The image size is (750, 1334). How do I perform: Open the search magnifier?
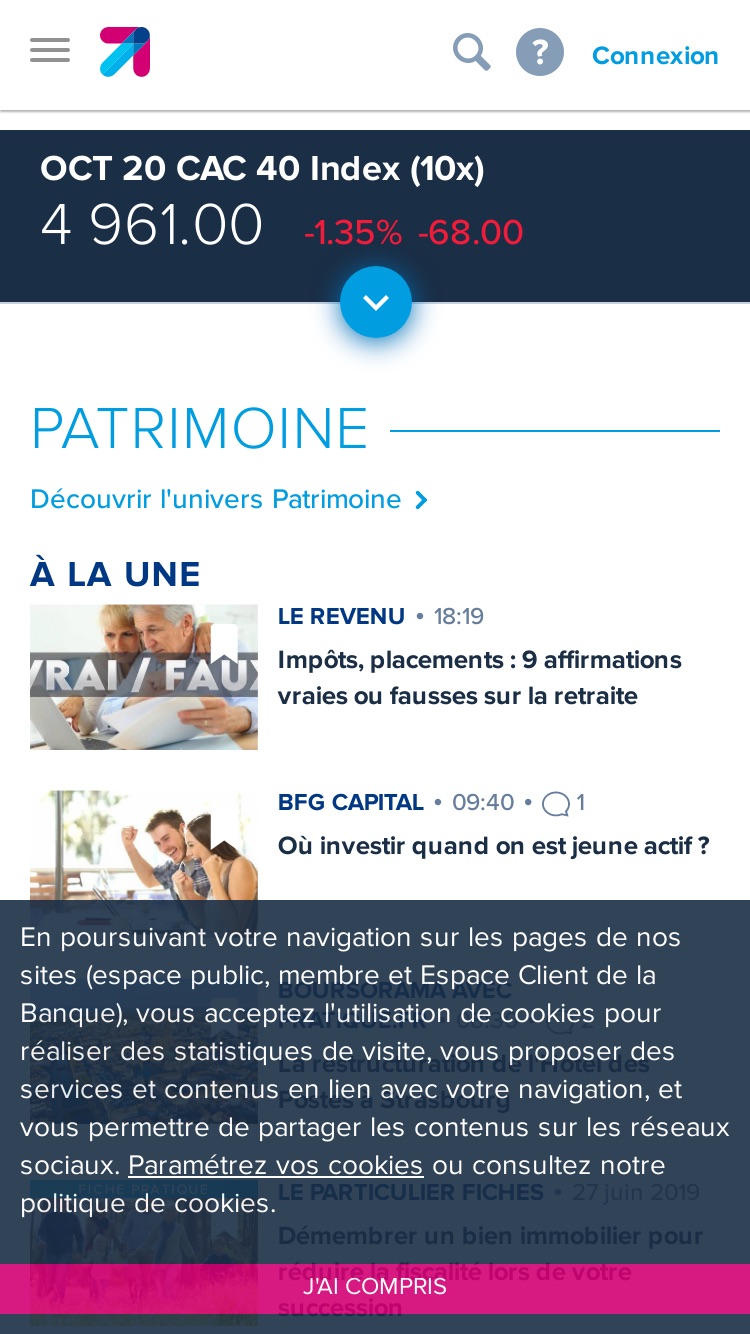click(x=472, y=51)
